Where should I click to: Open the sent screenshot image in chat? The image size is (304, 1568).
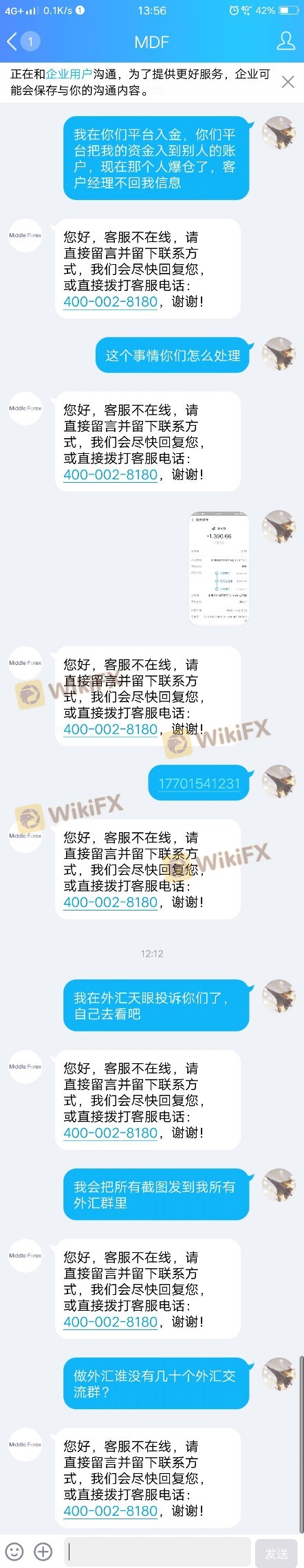(x=219, y=567)
